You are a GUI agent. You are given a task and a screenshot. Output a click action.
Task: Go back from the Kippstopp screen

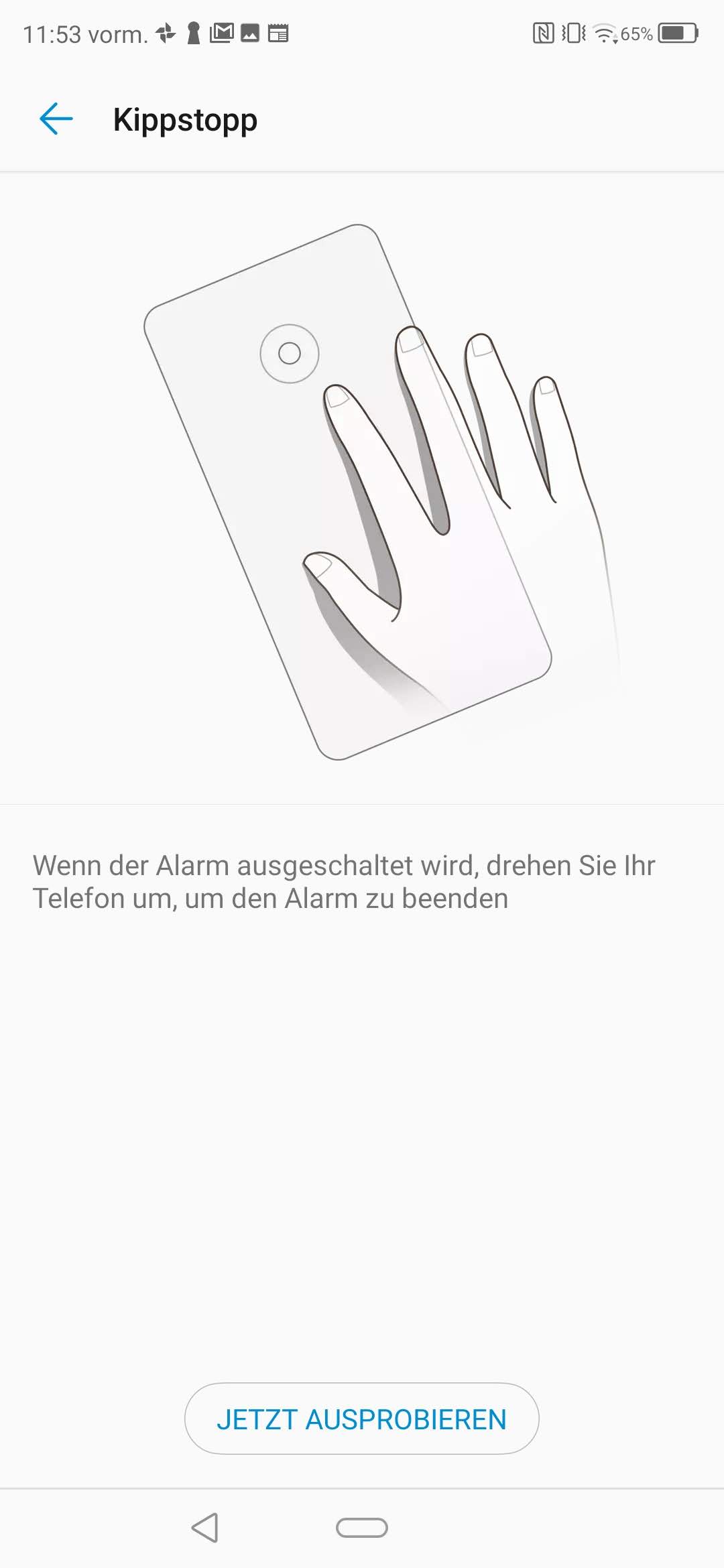(56, 119)
